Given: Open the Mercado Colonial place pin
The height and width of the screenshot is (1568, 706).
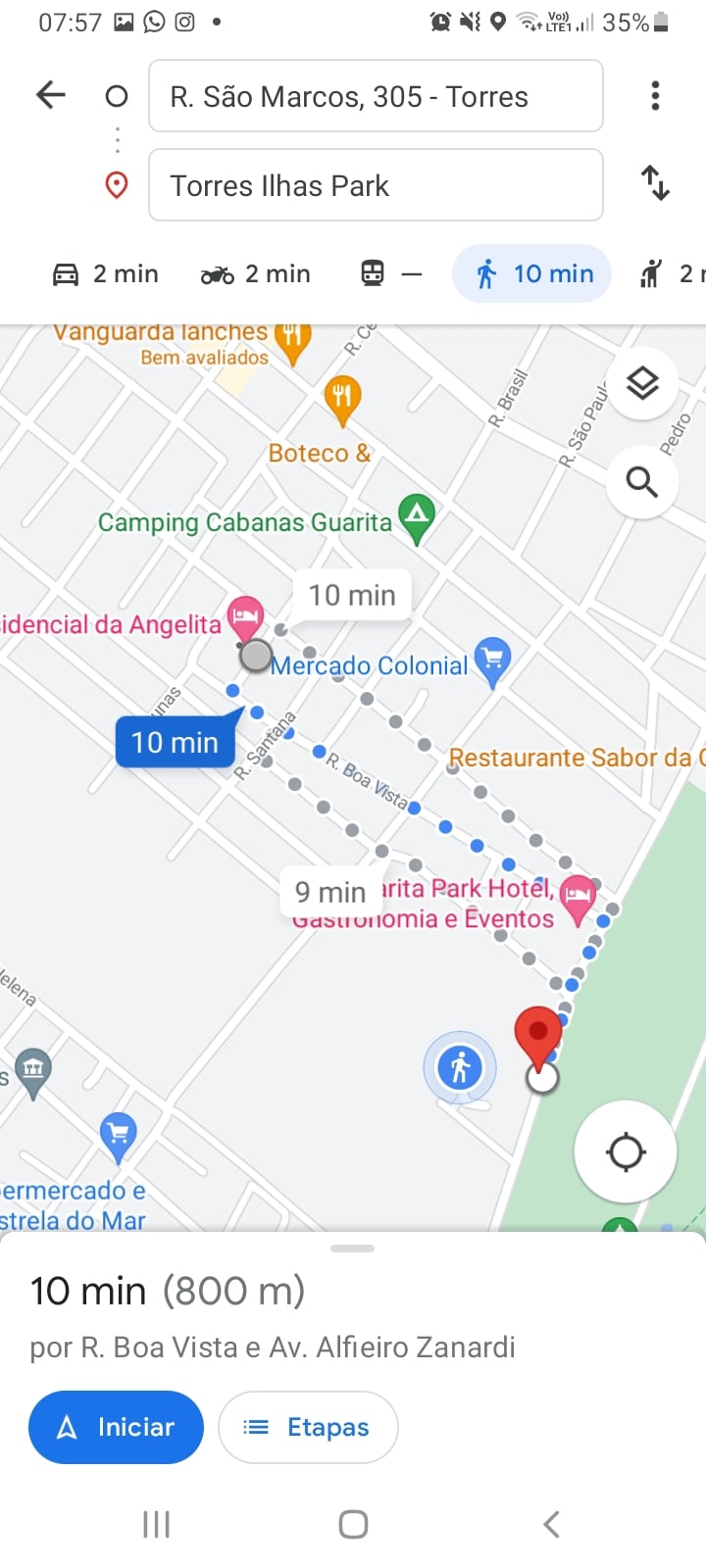Looking at the screenshot, I should [492, 661].
